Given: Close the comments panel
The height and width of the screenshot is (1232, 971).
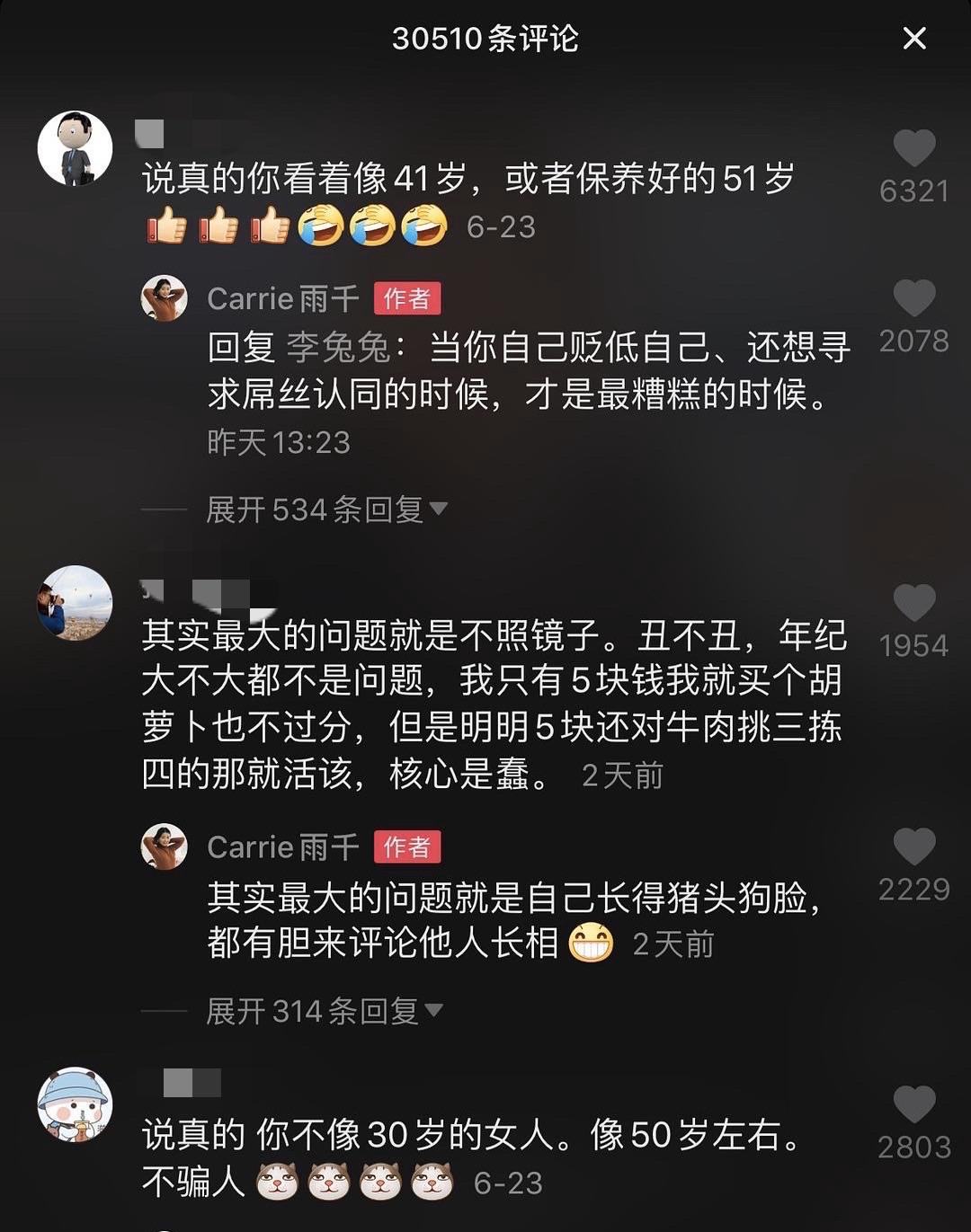Looking at the screenshot, I should click(x=914, y=39).
